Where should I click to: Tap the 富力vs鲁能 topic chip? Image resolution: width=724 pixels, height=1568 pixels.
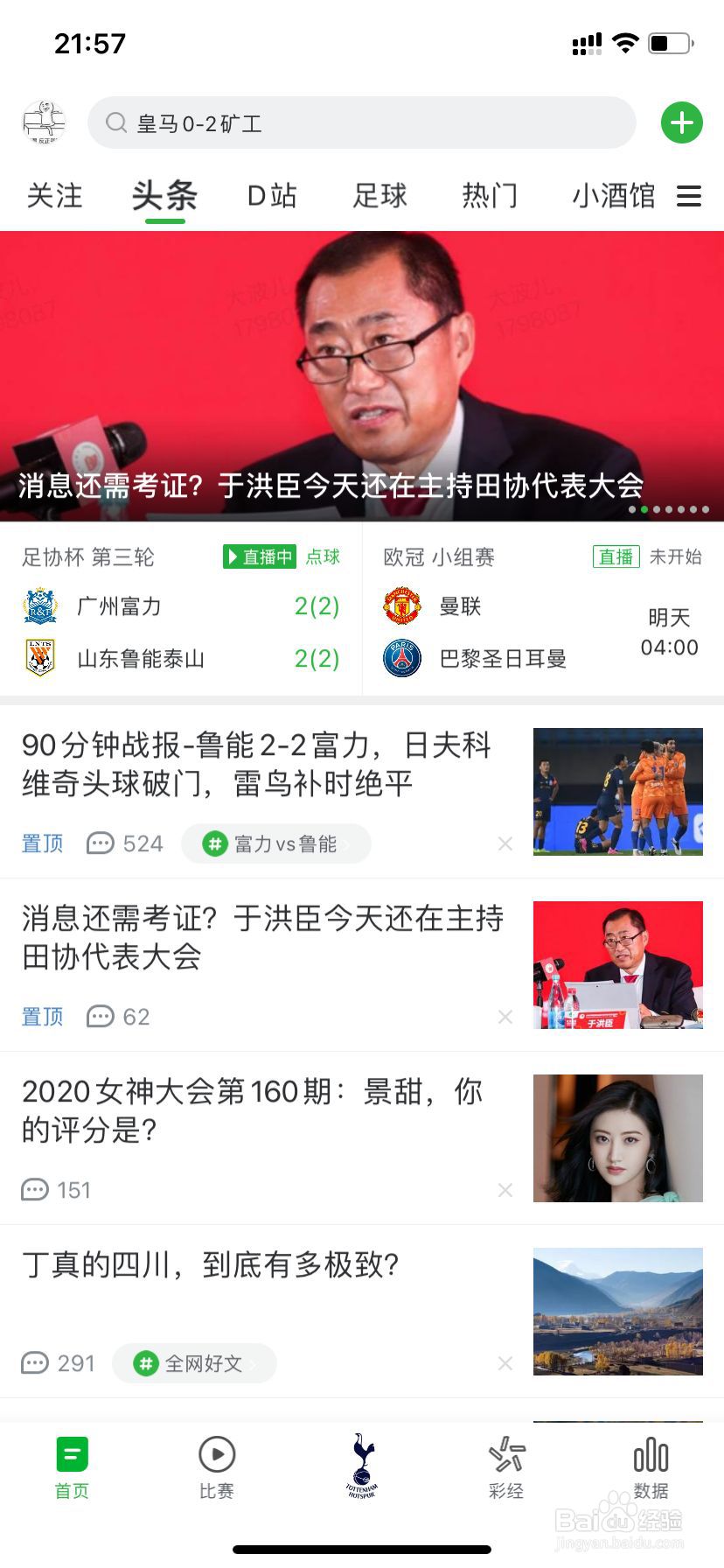276,843
